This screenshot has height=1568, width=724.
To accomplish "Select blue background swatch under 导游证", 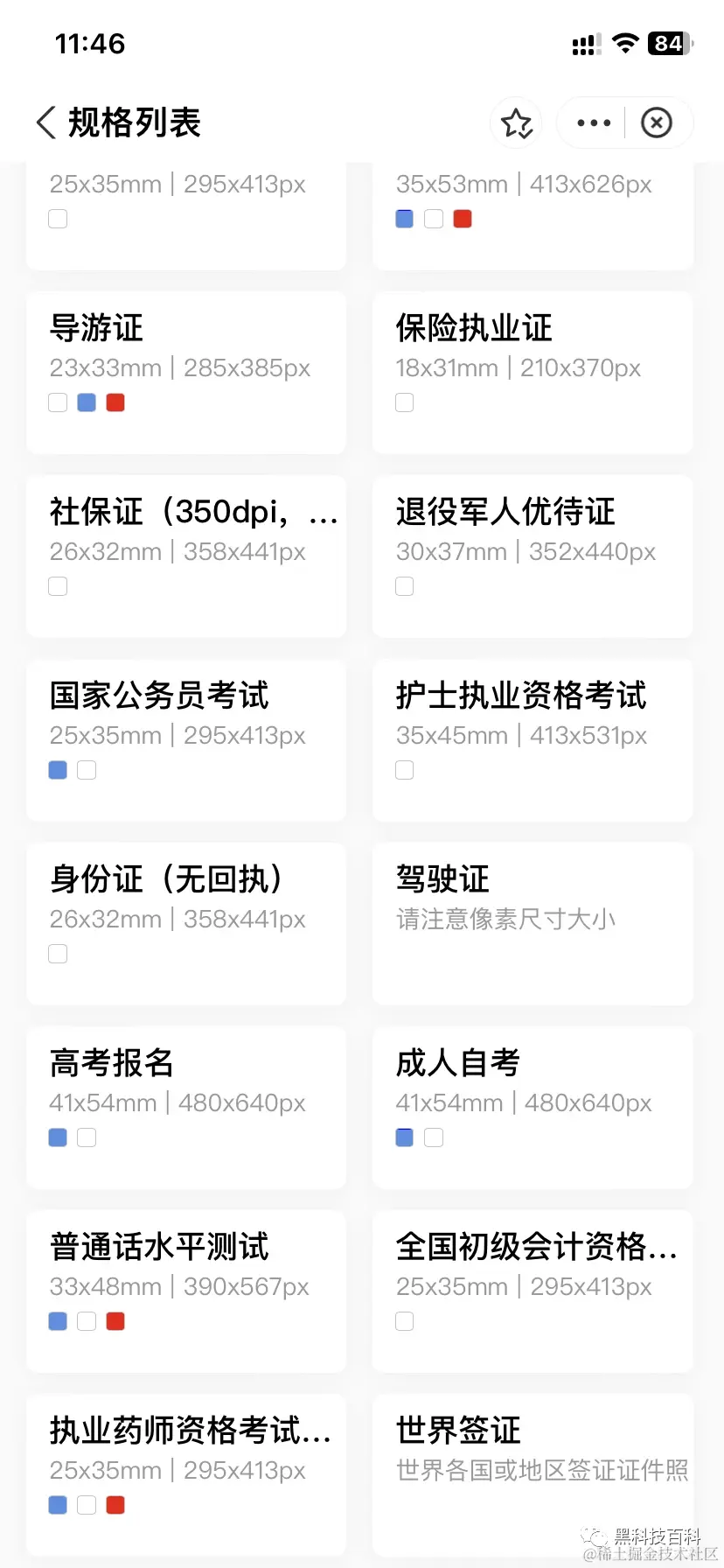I will [86, 402].
